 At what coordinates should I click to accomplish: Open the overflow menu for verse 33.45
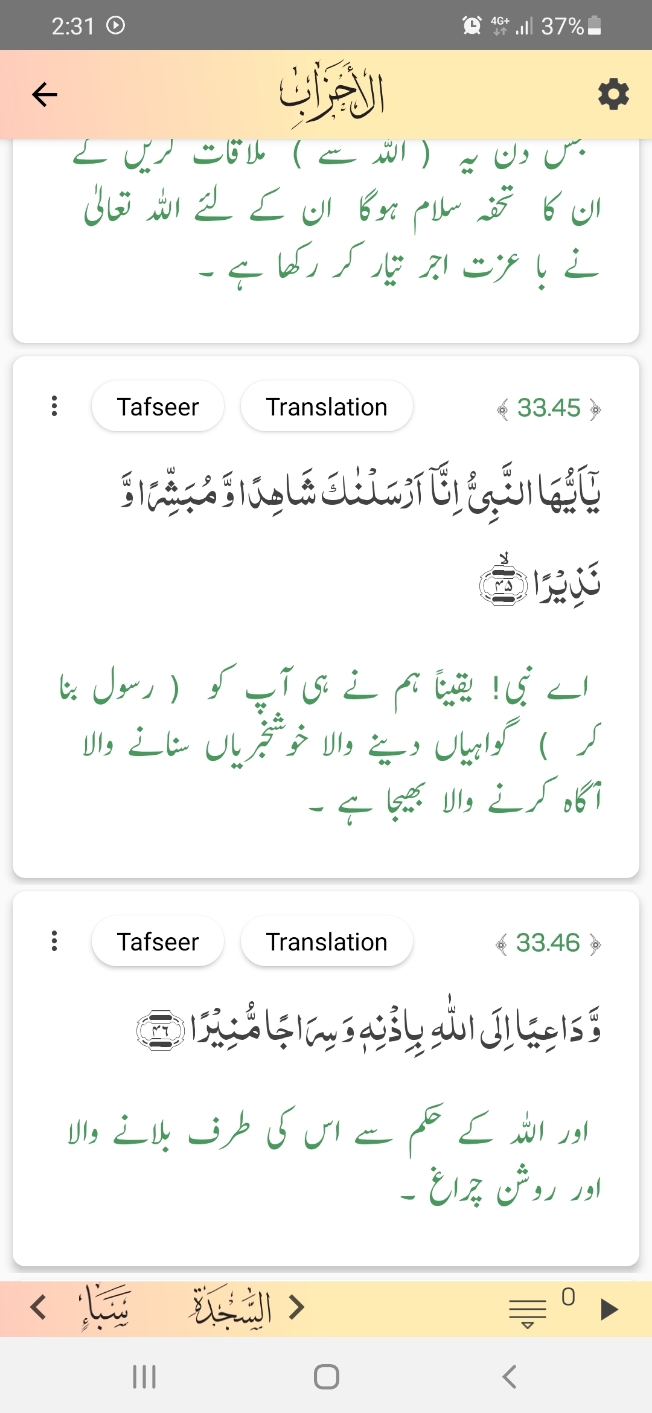[x=54, y=406]
